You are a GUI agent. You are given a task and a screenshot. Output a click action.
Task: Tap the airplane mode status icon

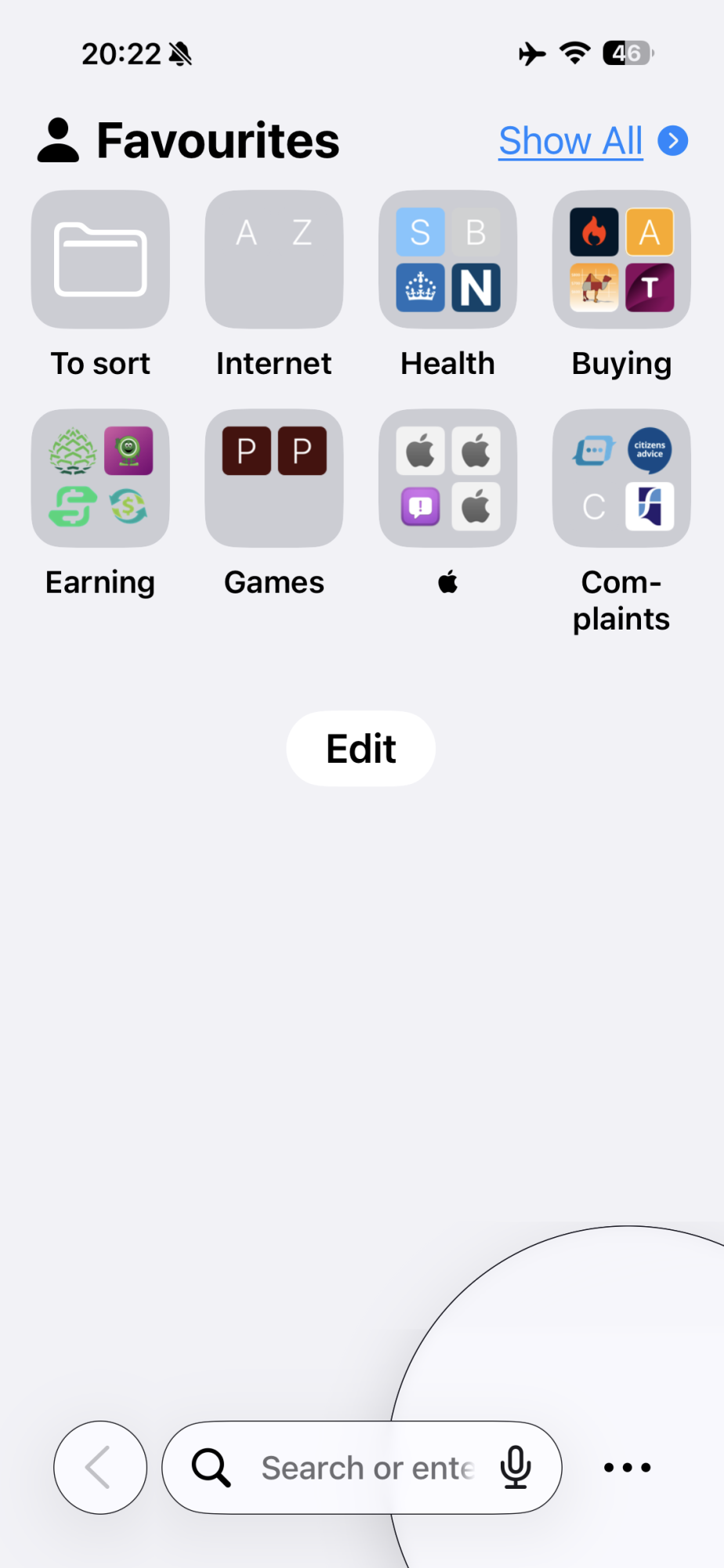pos(531,53)
